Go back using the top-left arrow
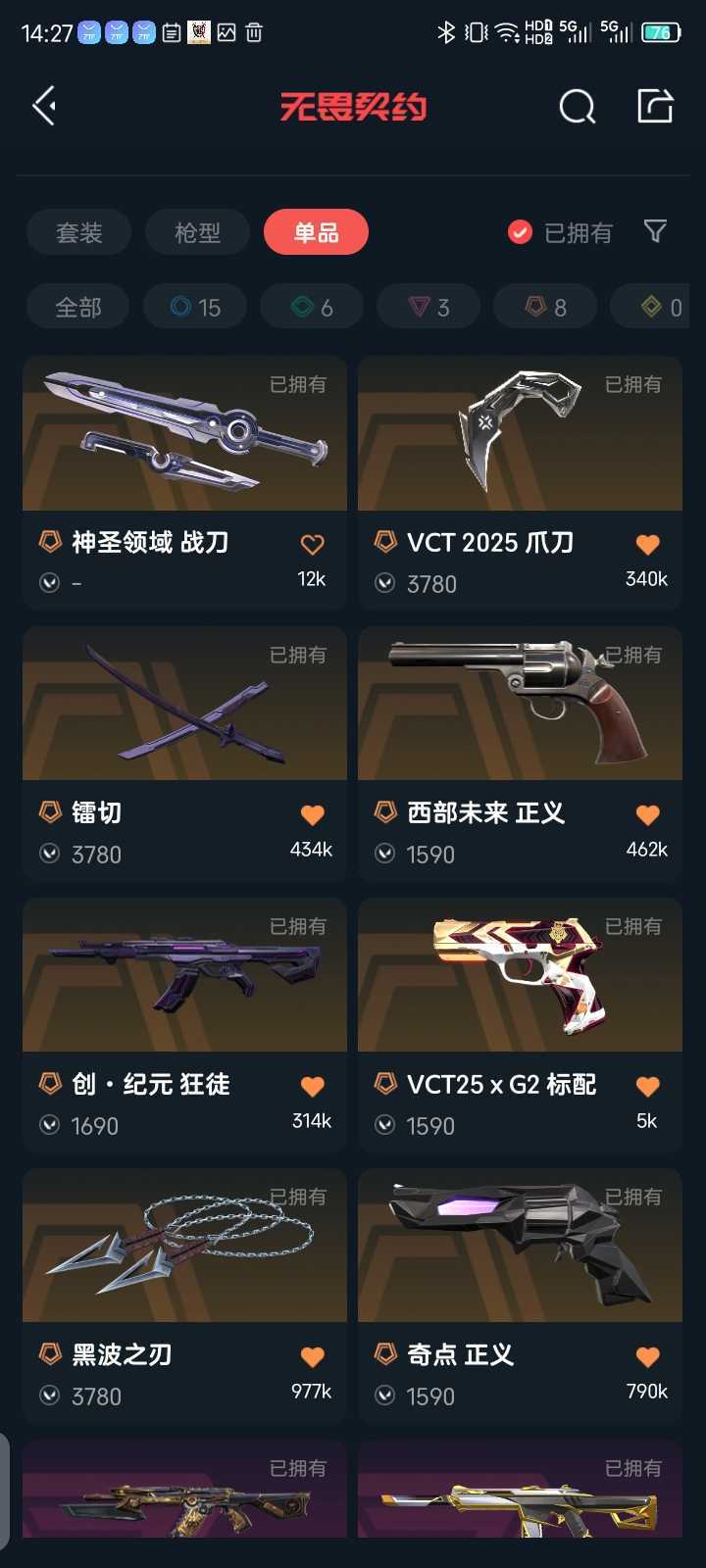 tap(44, 106)
